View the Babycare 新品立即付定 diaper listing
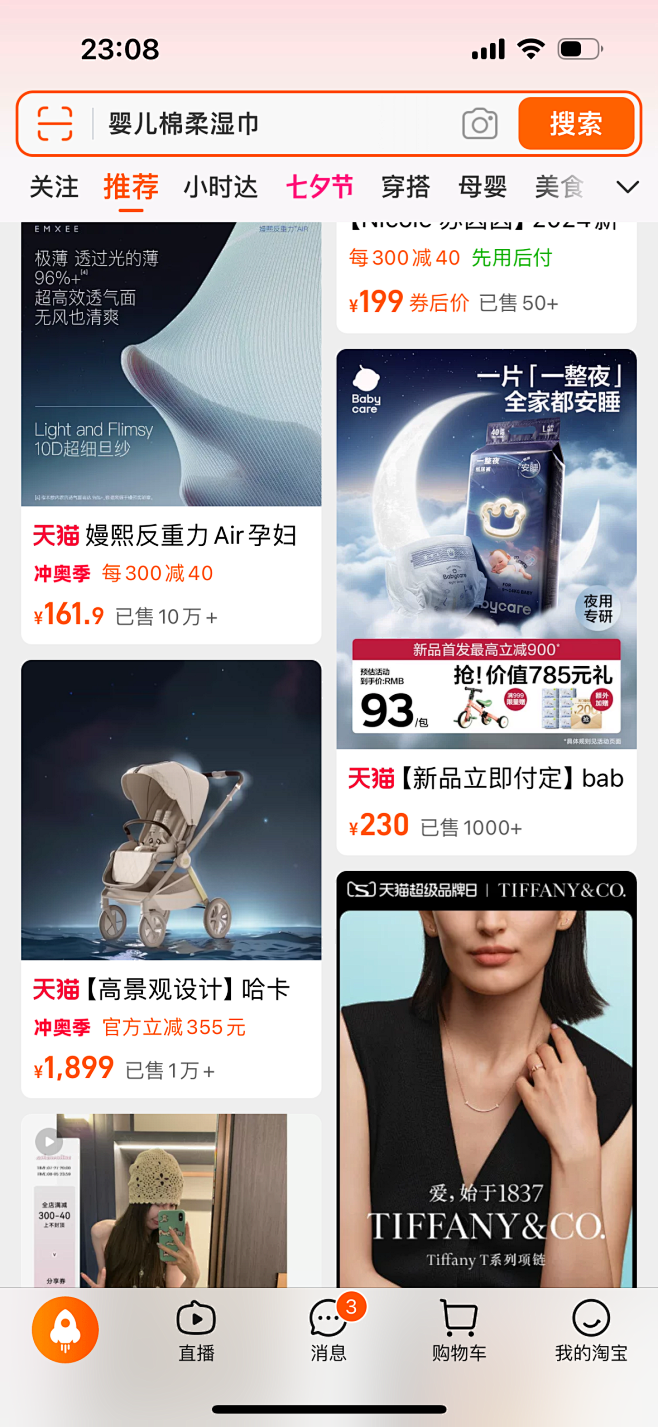The height and width of the screenshot is (1427, 658). (x=486, y=600)
